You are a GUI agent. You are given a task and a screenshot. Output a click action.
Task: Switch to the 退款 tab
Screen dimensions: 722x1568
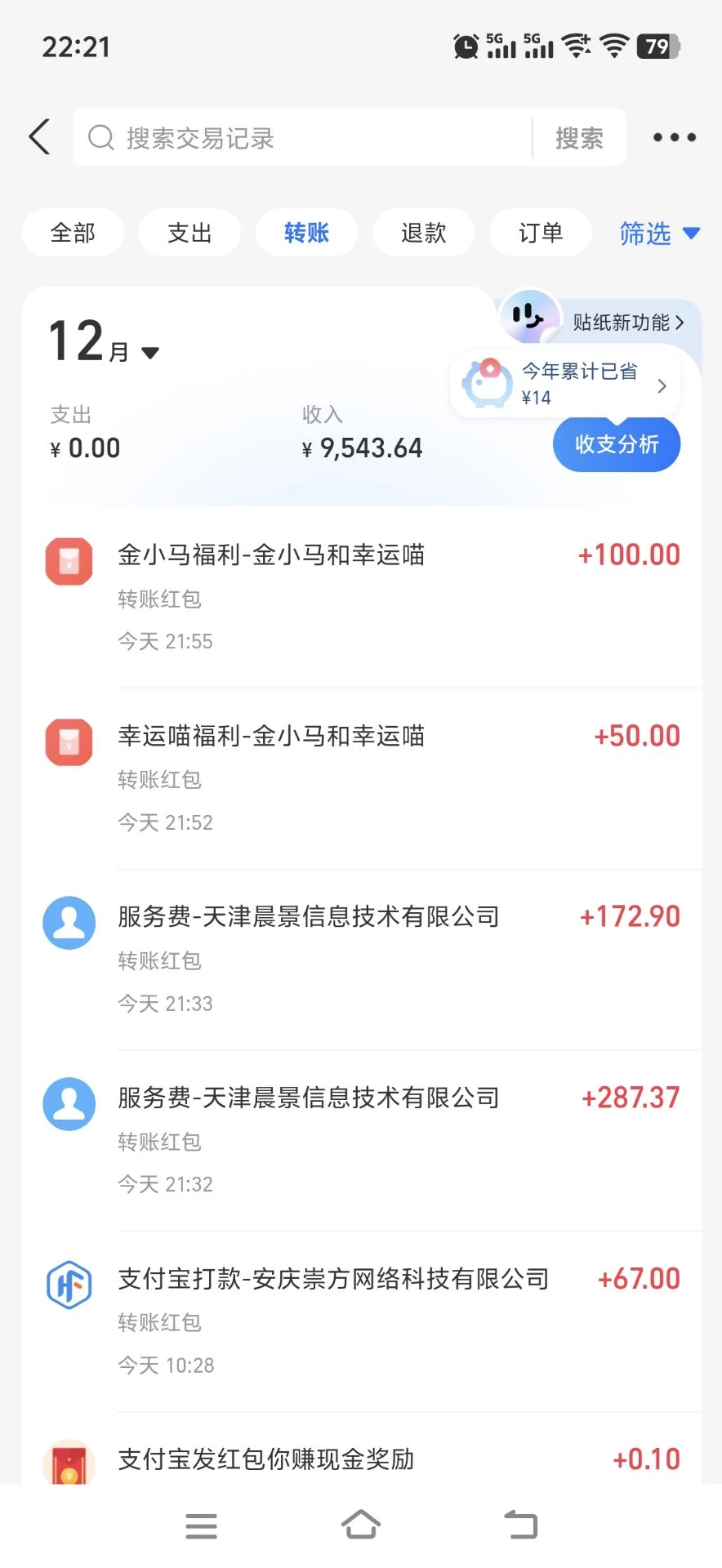pyautogui.click(x=423, y=233)
